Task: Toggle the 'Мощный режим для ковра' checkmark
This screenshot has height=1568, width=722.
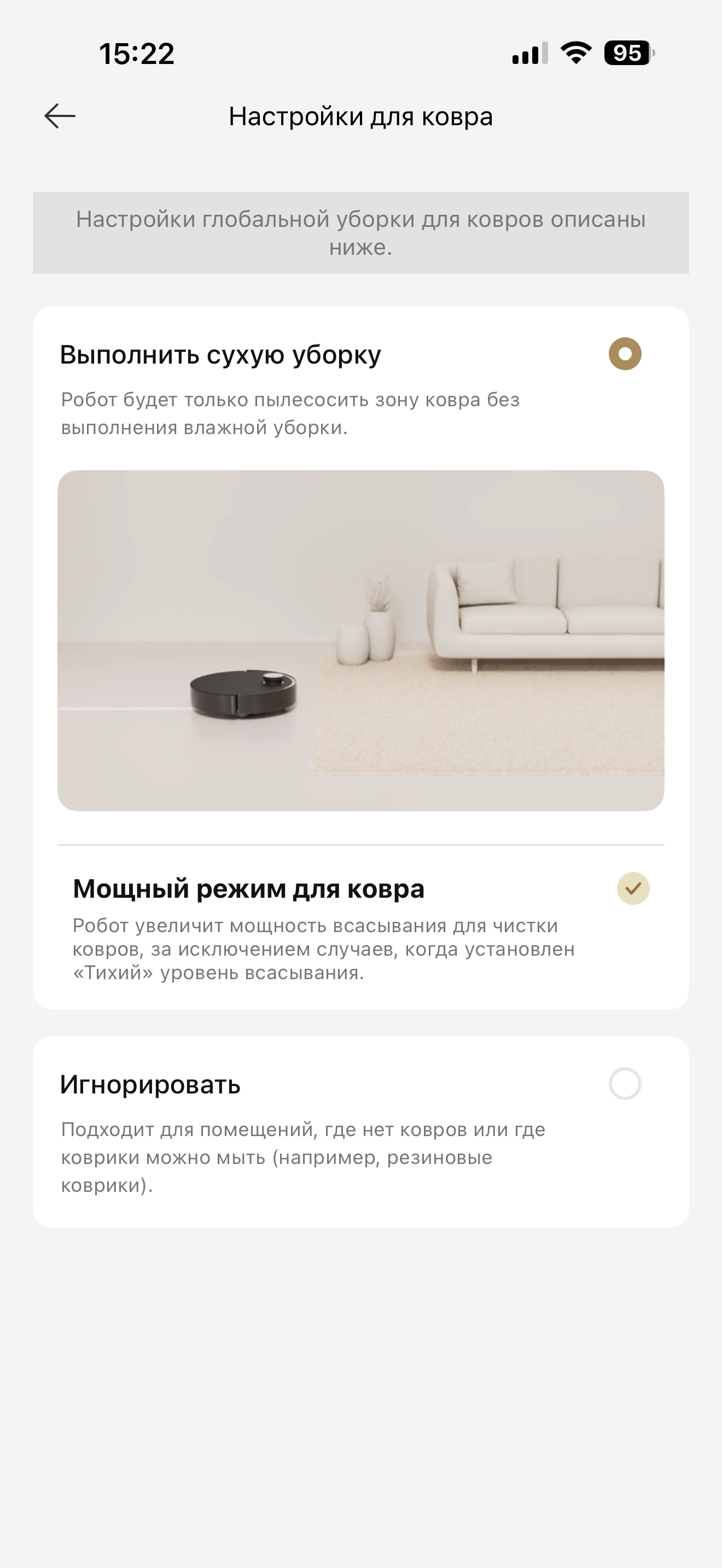Action: (633, 888)
